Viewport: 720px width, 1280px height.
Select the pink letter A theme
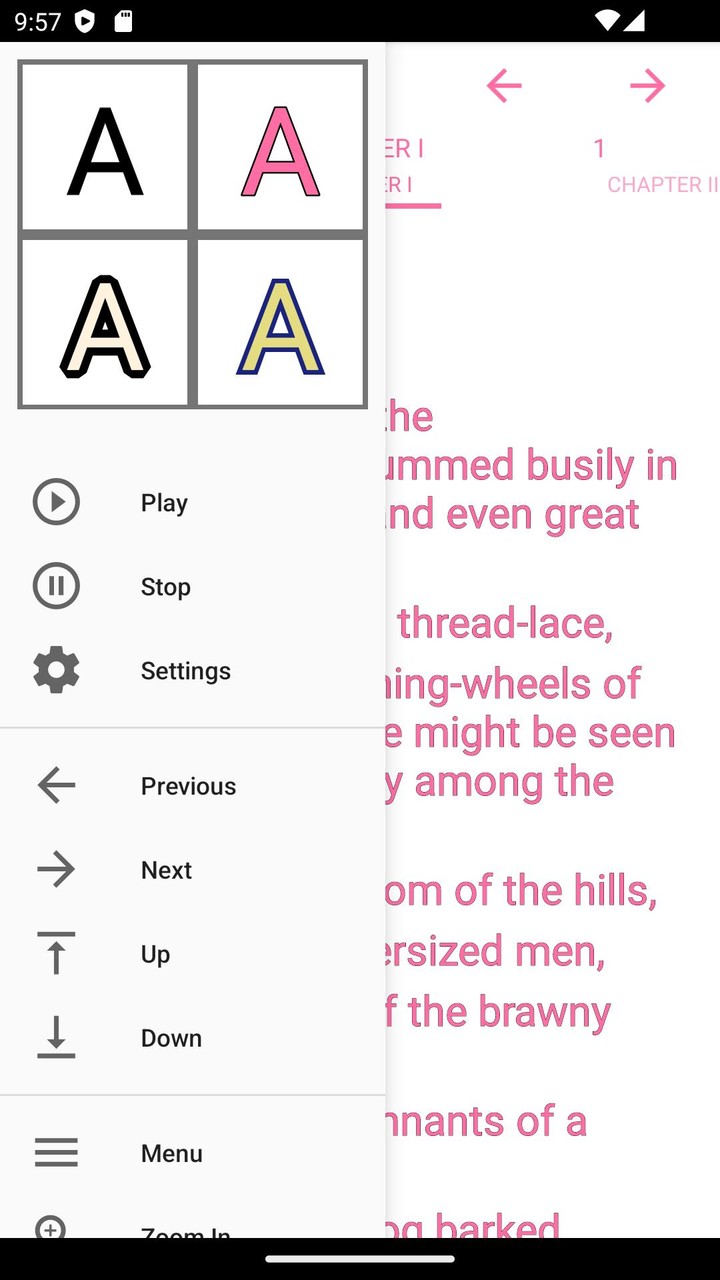pos(280,148)
